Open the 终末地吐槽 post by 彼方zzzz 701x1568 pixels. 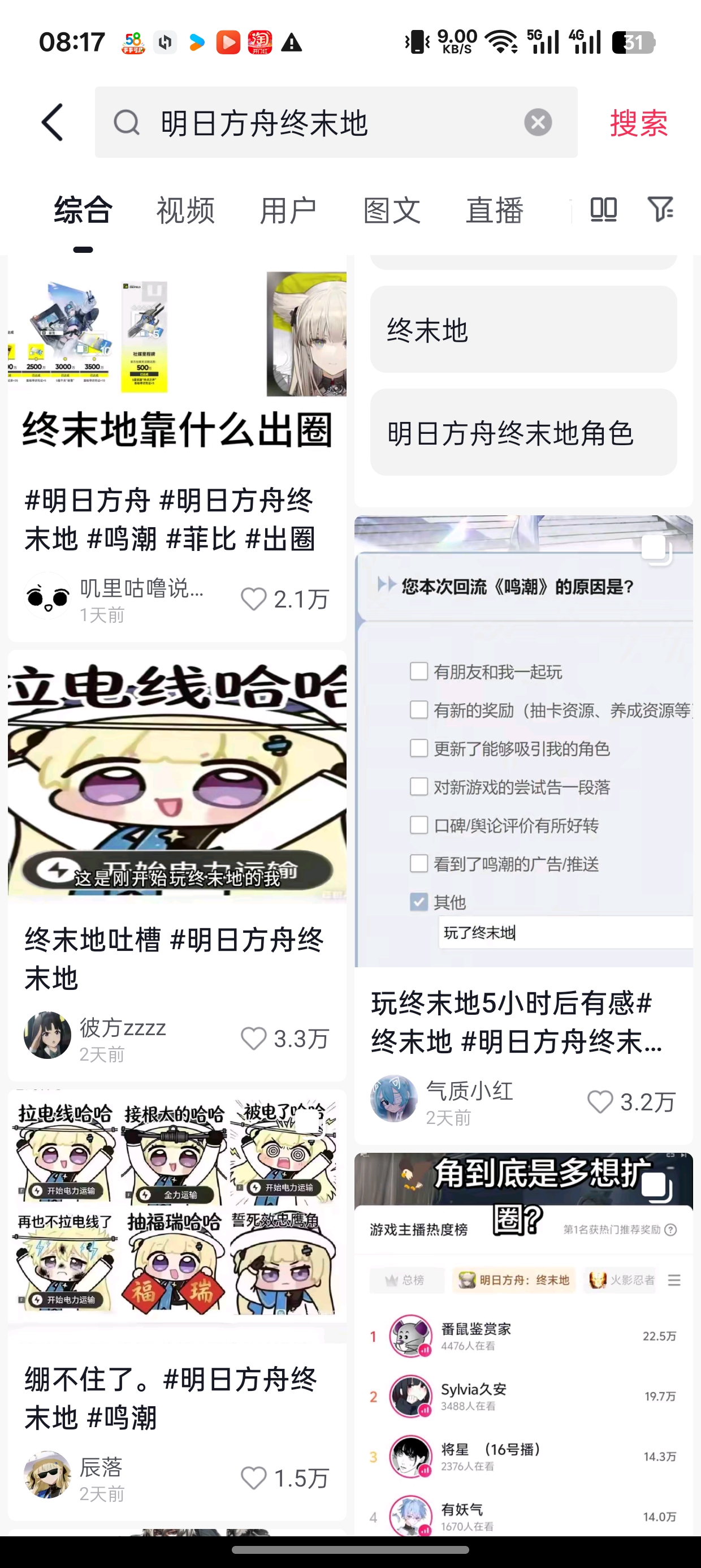coord(177,865)
